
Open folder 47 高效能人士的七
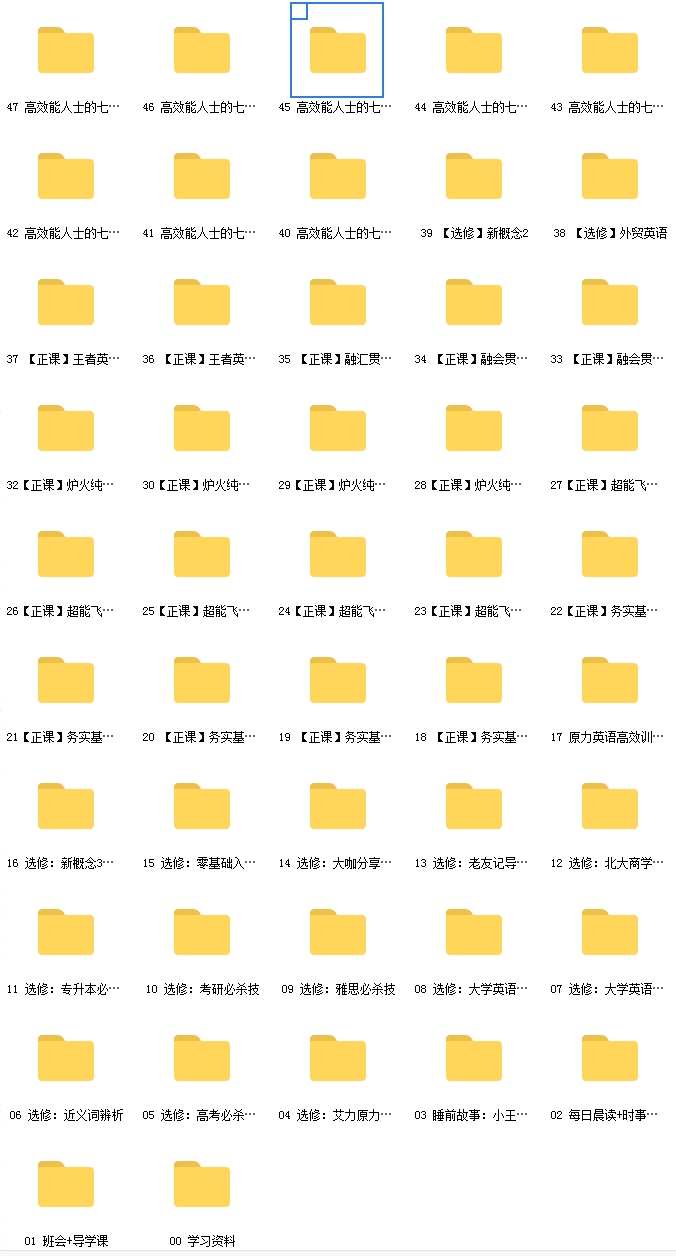66,51
